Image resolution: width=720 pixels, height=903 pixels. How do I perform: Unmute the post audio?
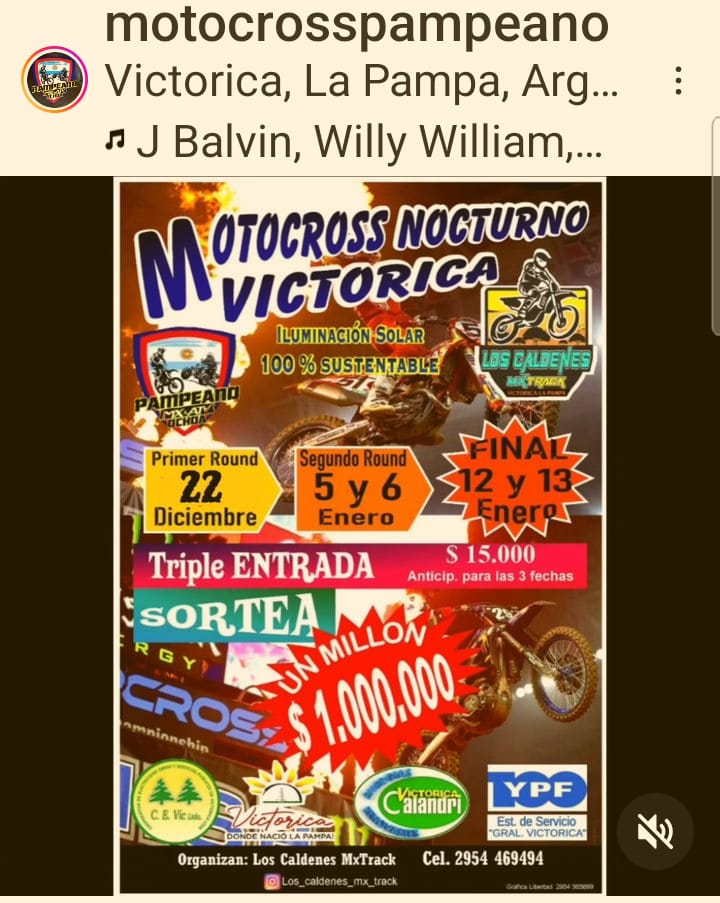656,831
